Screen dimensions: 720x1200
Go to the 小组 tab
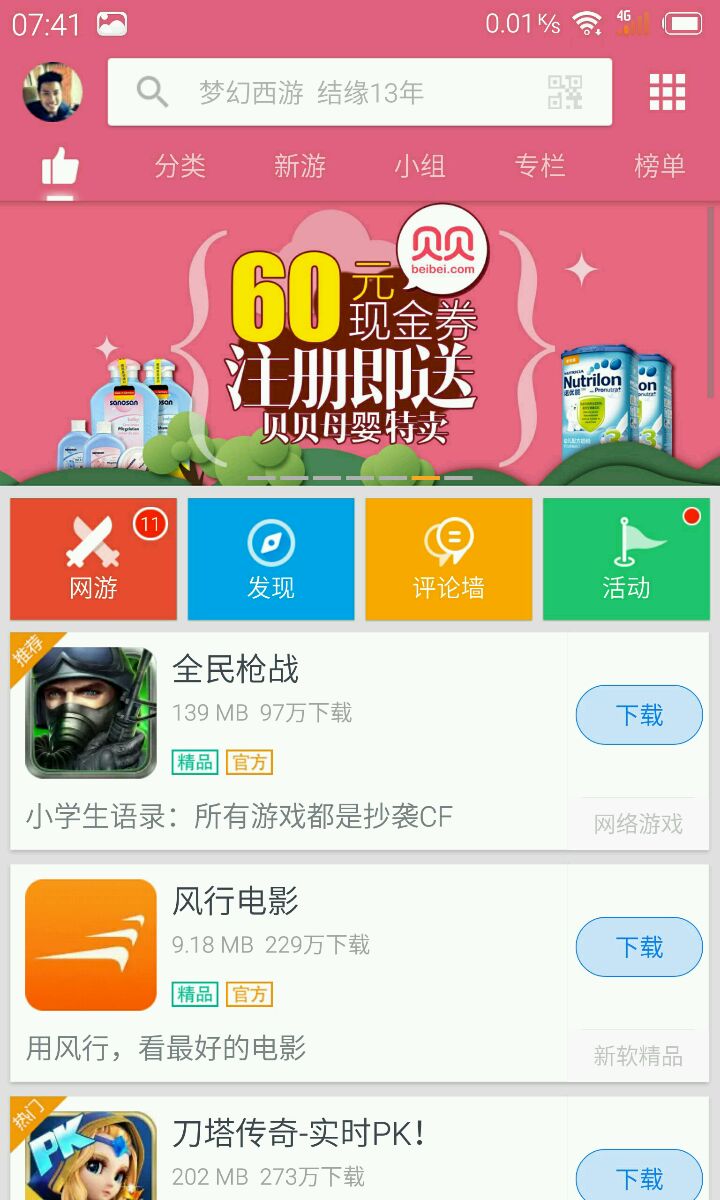420,166
